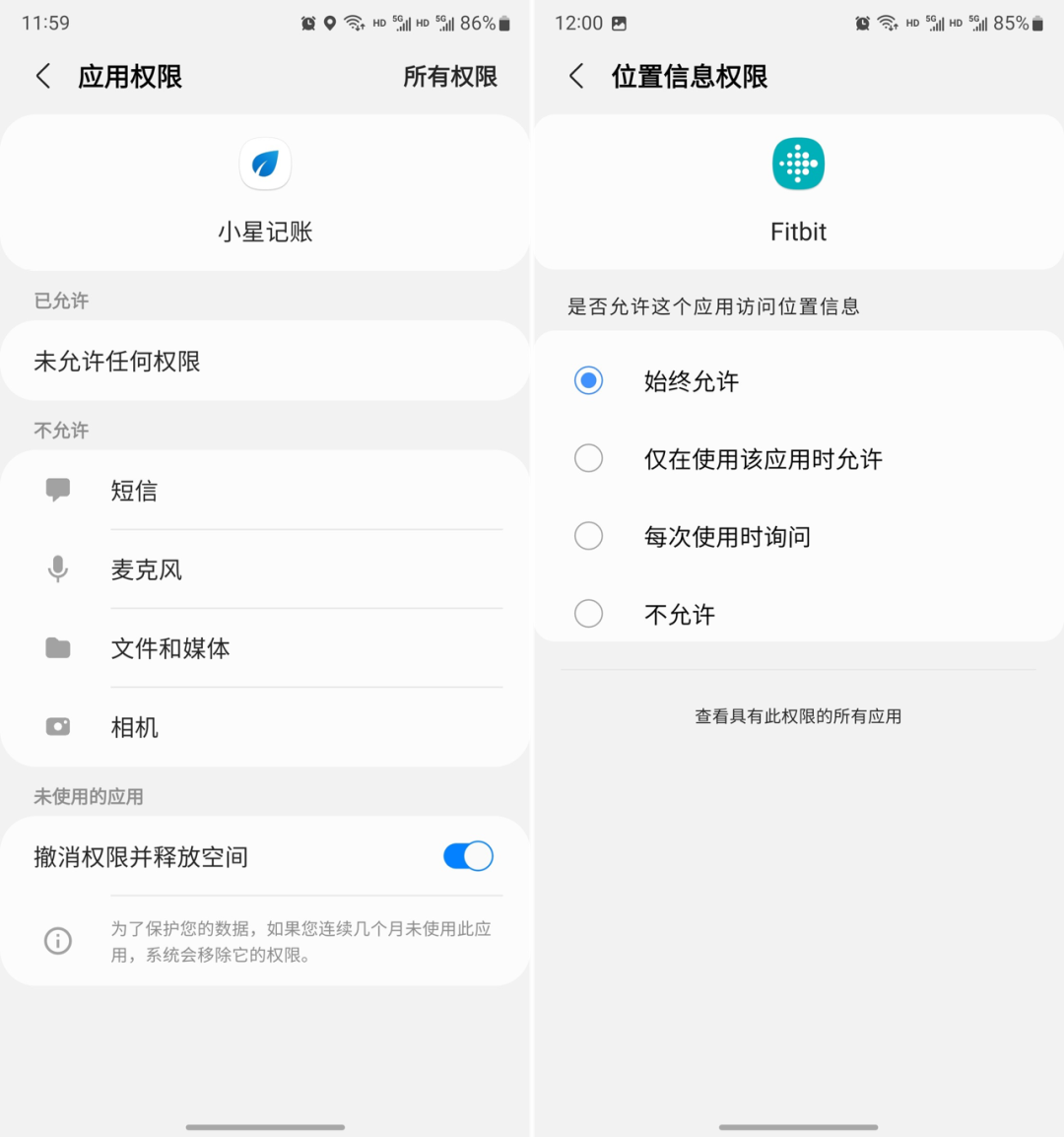Screen dimensions: 1064x1137
Task: Select 每次使用时询问
Action: 589,536
